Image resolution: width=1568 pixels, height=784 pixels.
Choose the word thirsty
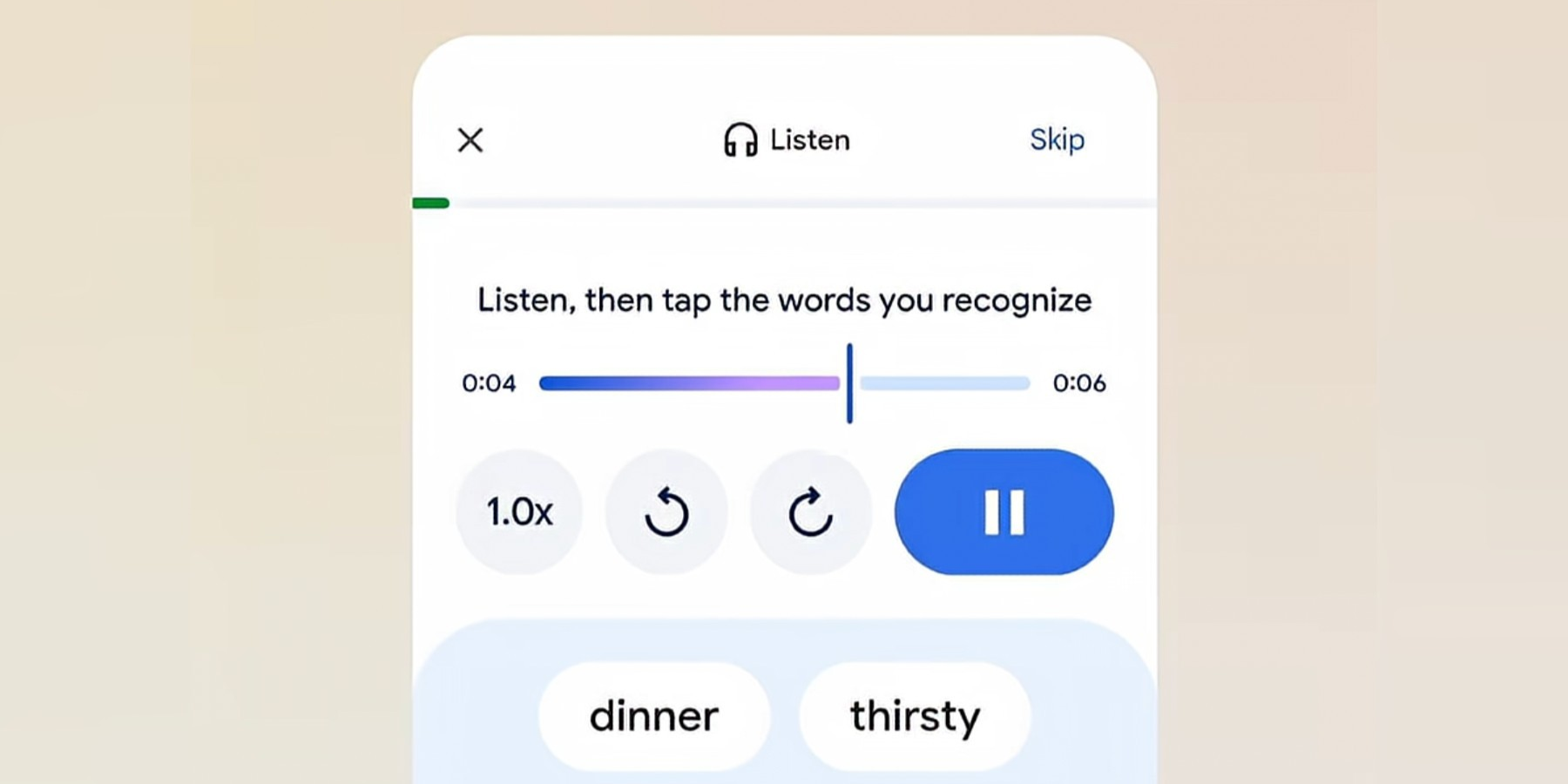915,716
